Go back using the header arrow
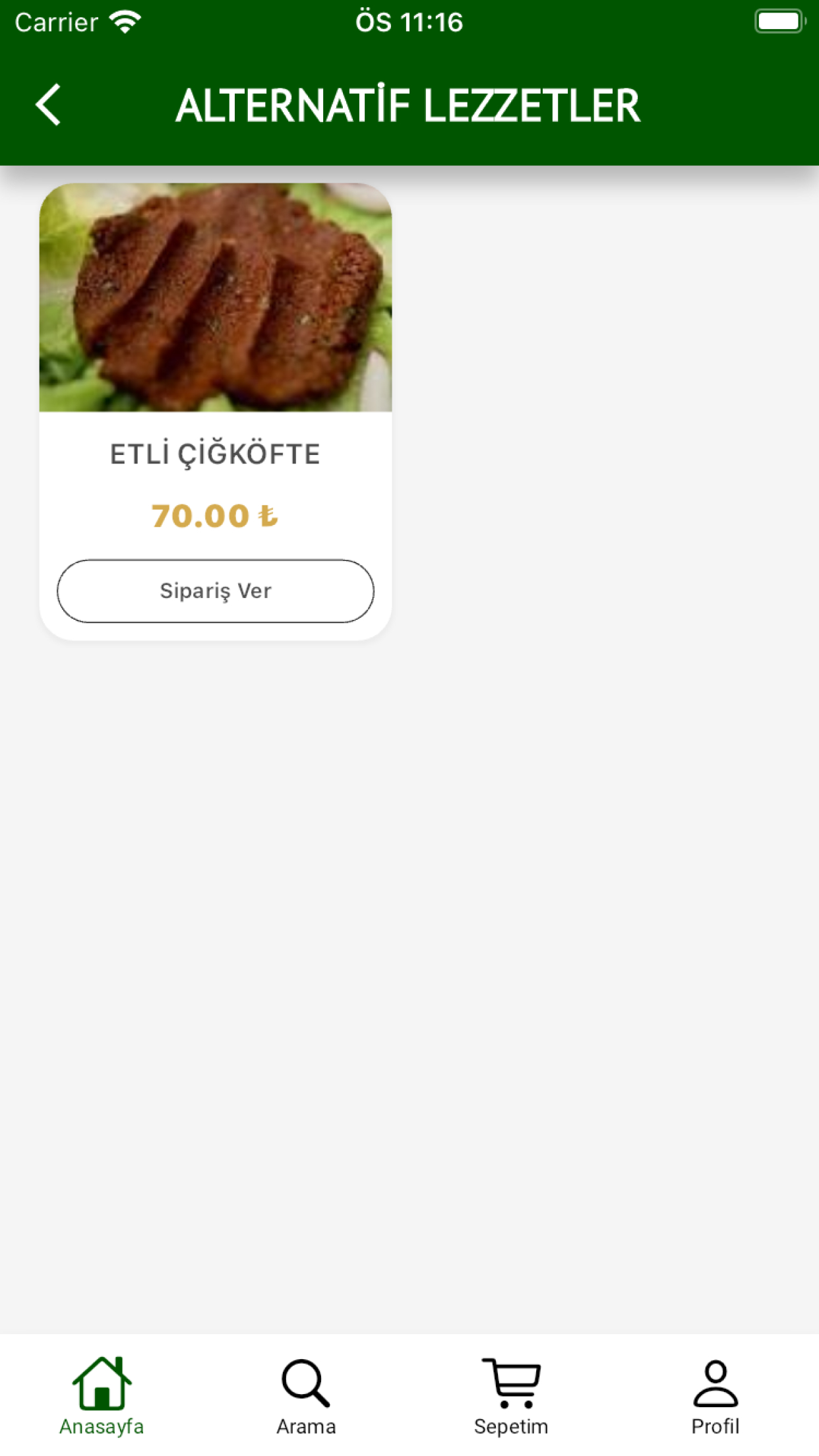Viewport: 819px width, 1456px height. (x=48, y=104)
